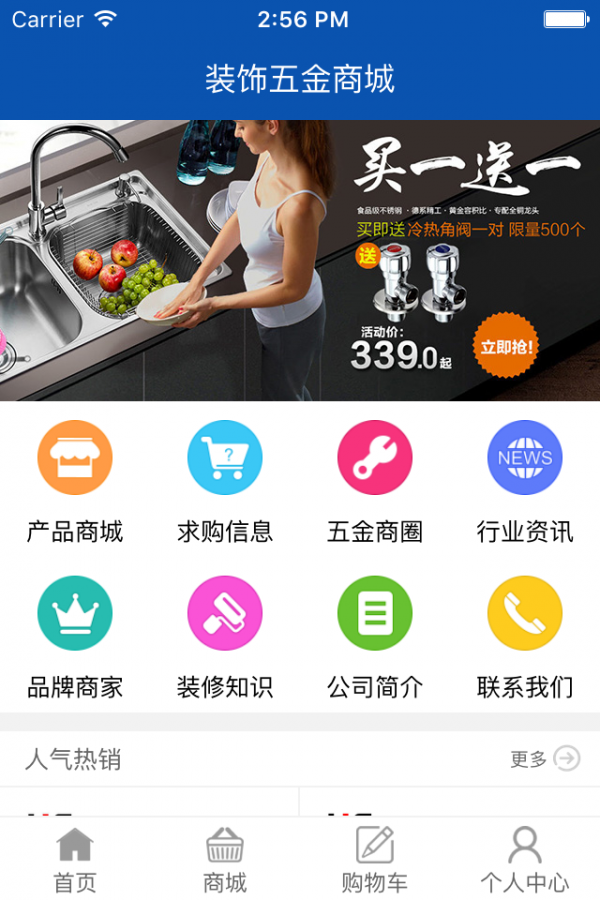Switch to the 商城 tab
Image resolution: width=600 pixels, height=900 pixels.
click(225, 860)
